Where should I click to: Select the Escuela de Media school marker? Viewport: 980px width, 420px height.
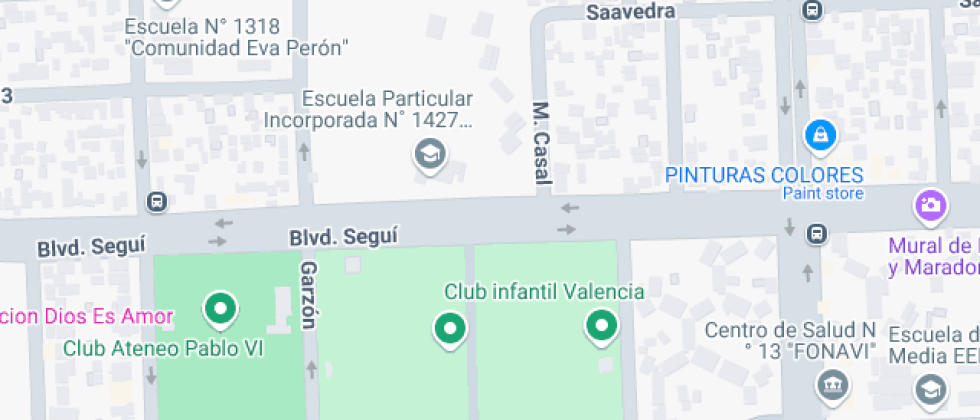[932, 388]
